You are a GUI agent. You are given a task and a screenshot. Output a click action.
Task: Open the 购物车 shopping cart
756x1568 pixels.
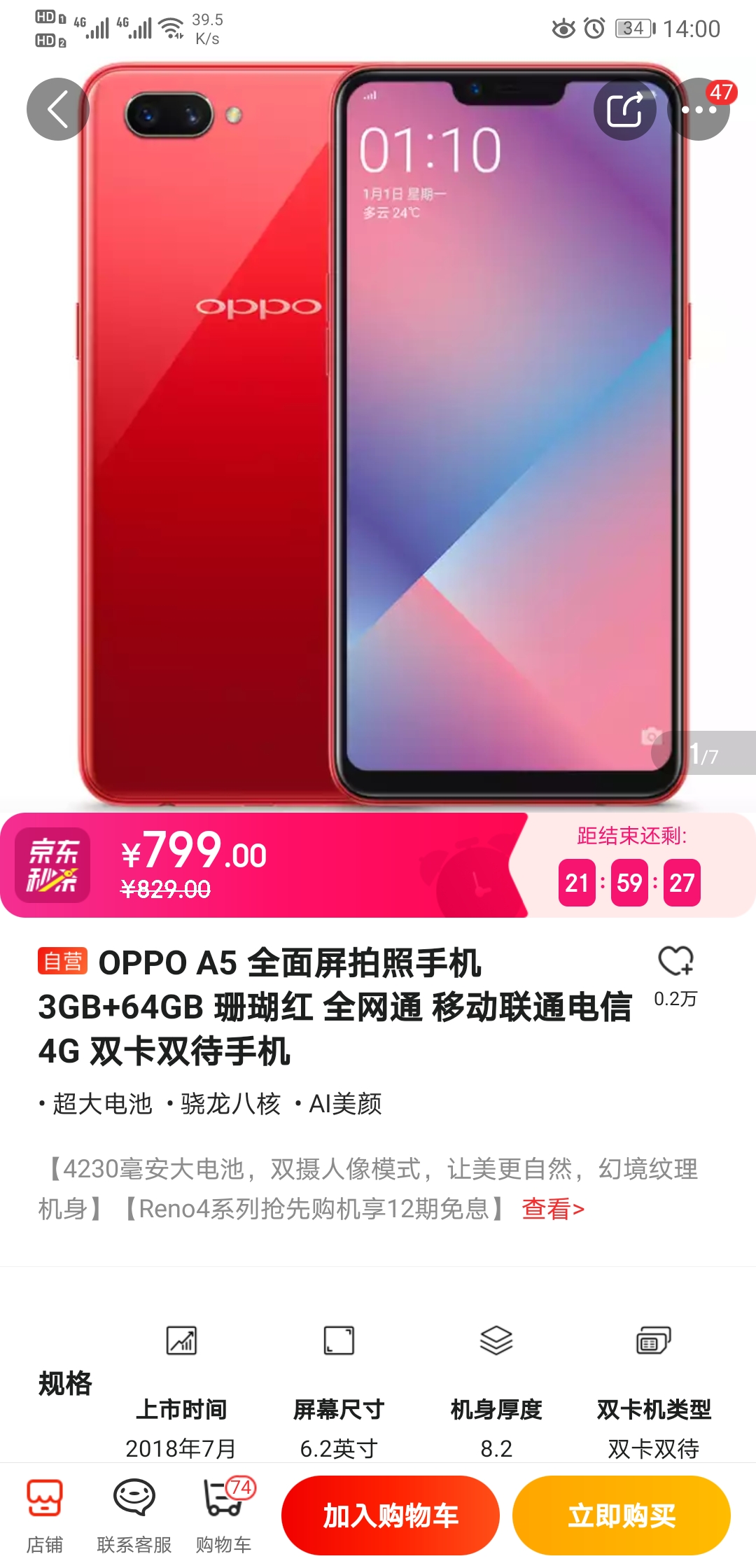pos(223,1513)
